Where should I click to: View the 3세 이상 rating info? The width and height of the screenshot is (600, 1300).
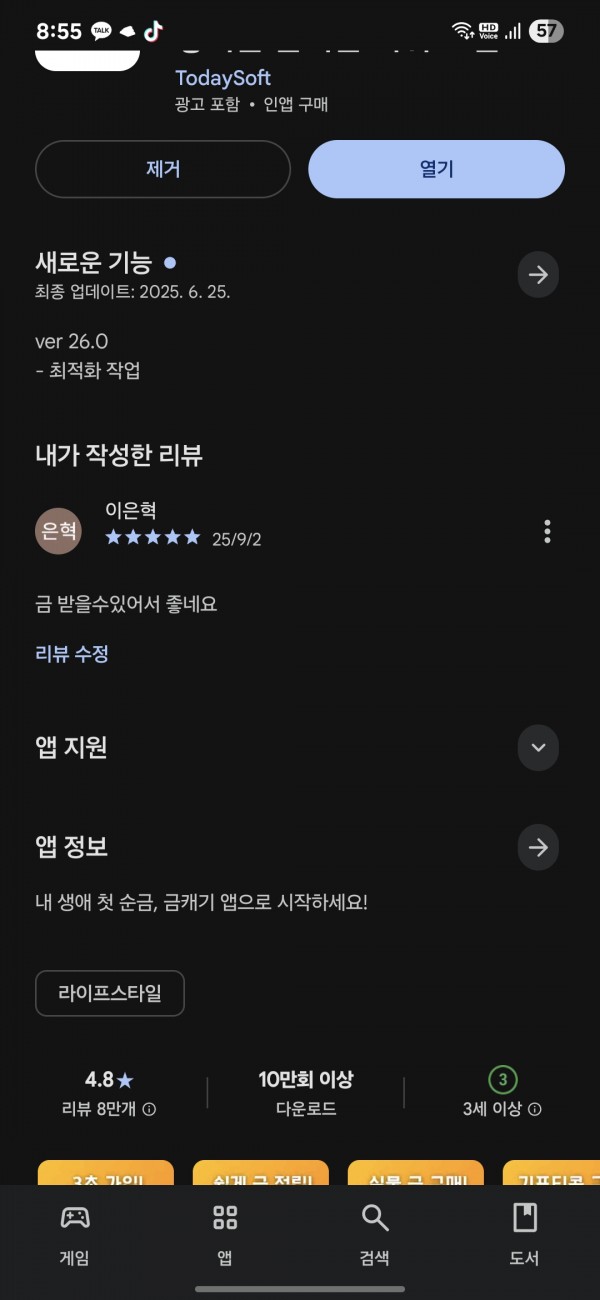click(x=502, y=1093)
